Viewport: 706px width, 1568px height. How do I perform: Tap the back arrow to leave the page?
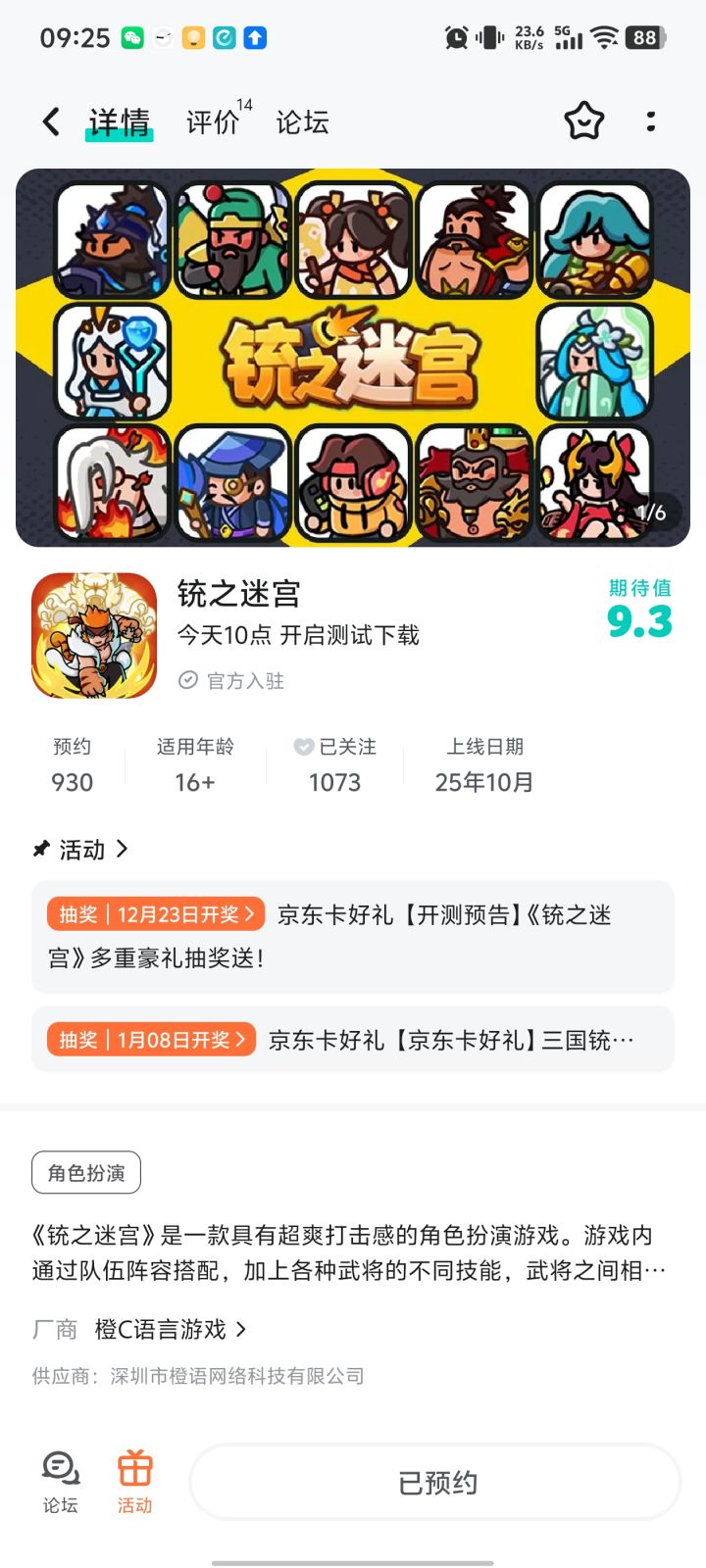click(50, 120)
